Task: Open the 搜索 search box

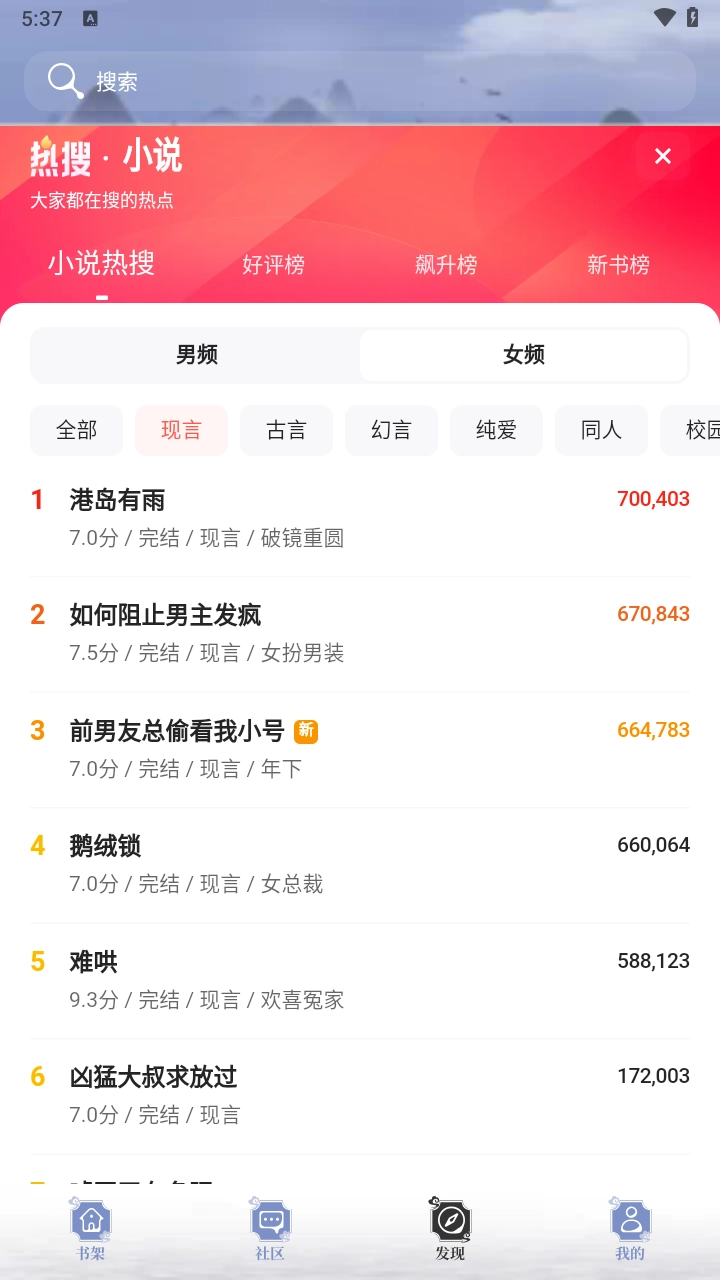Action: pyautogui.click(x=360, y=81)
